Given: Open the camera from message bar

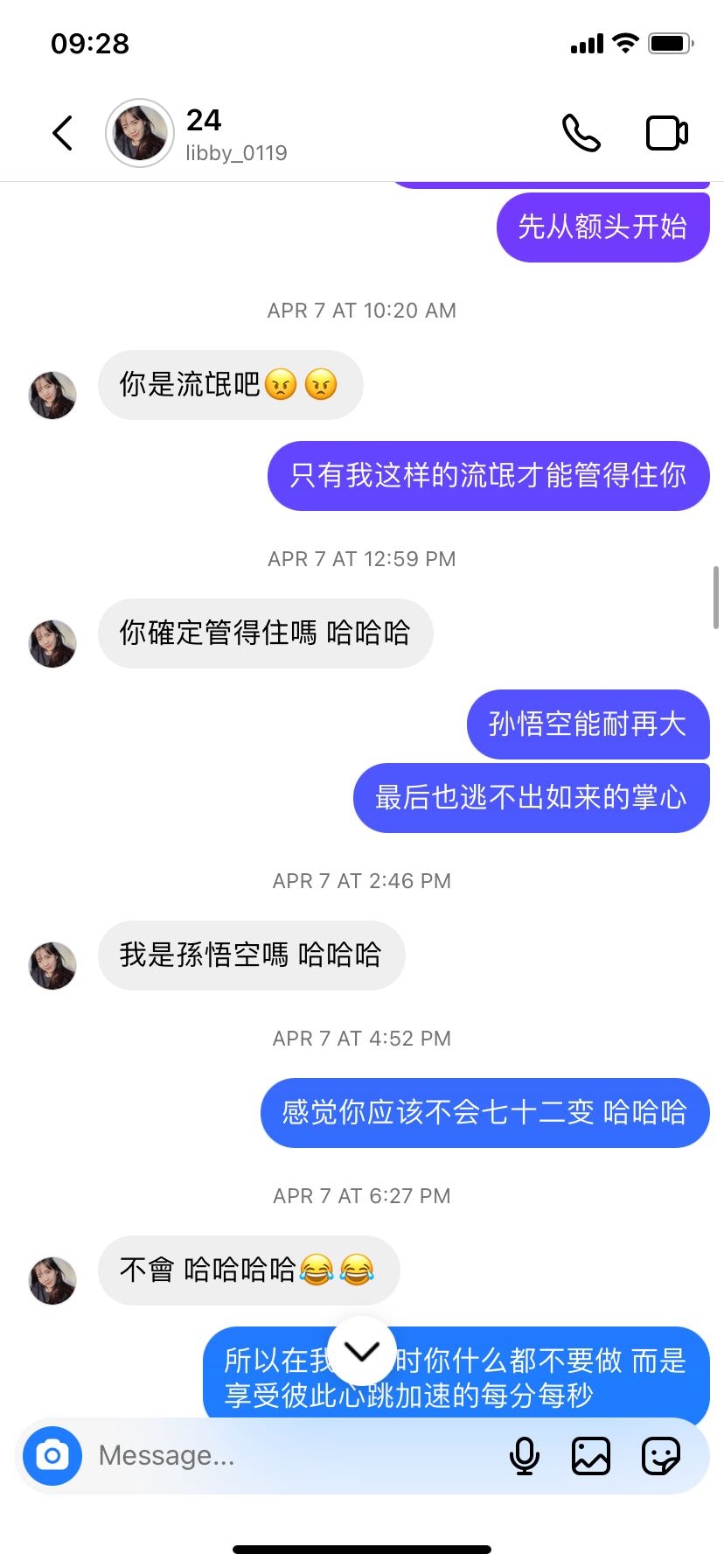Looking at the screenshot, I should (x=52, y=1455).
